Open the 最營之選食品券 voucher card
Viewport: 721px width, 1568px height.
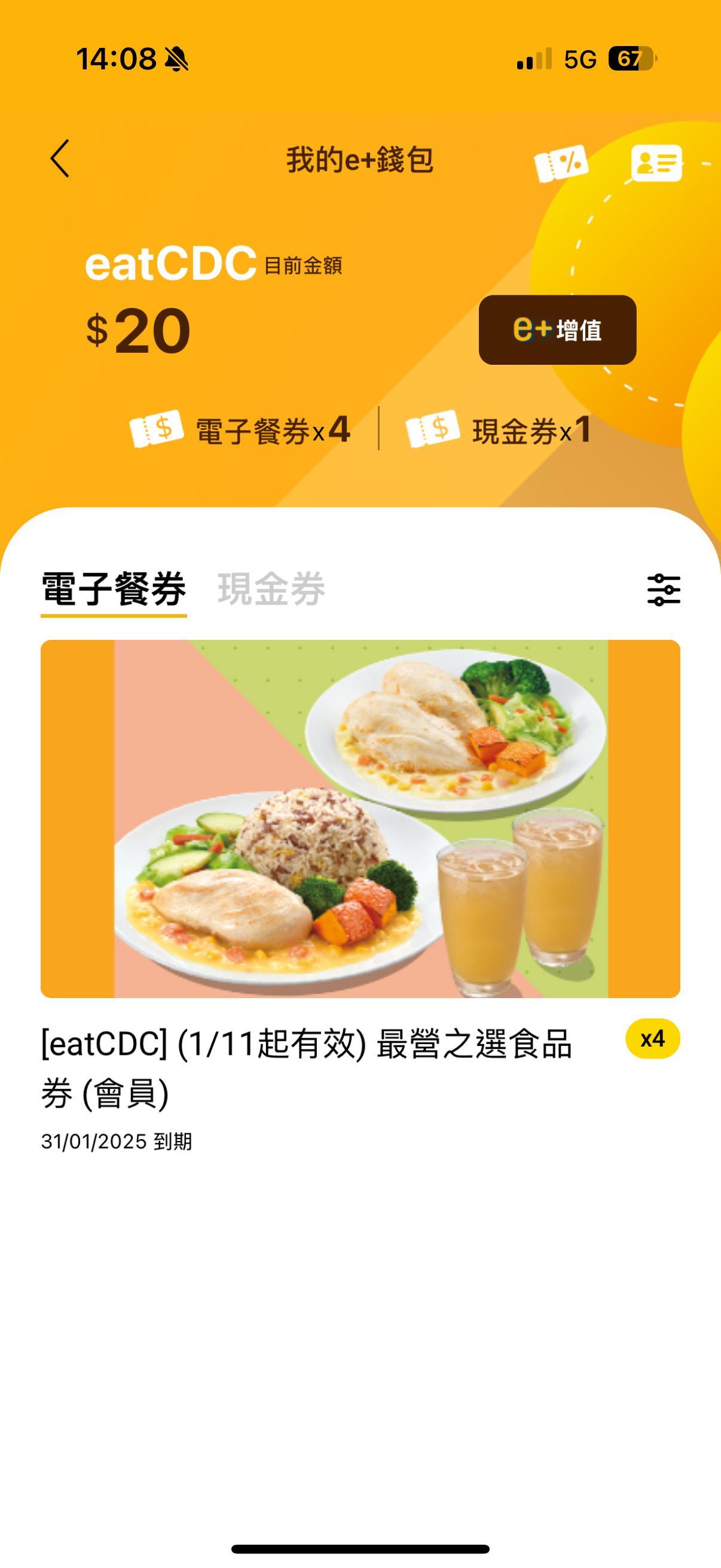(x=360, y=818)
